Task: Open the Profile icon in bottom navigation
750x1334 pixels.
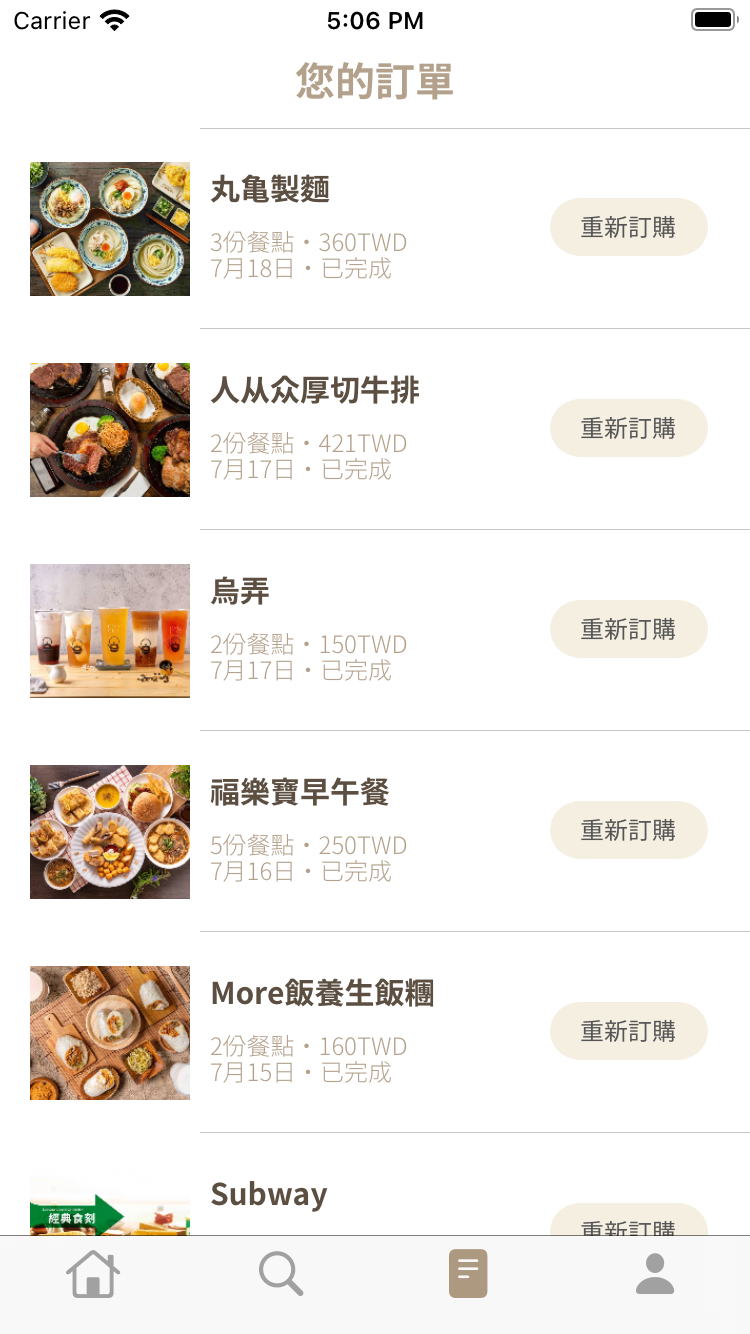Action: coord(655,1273)
